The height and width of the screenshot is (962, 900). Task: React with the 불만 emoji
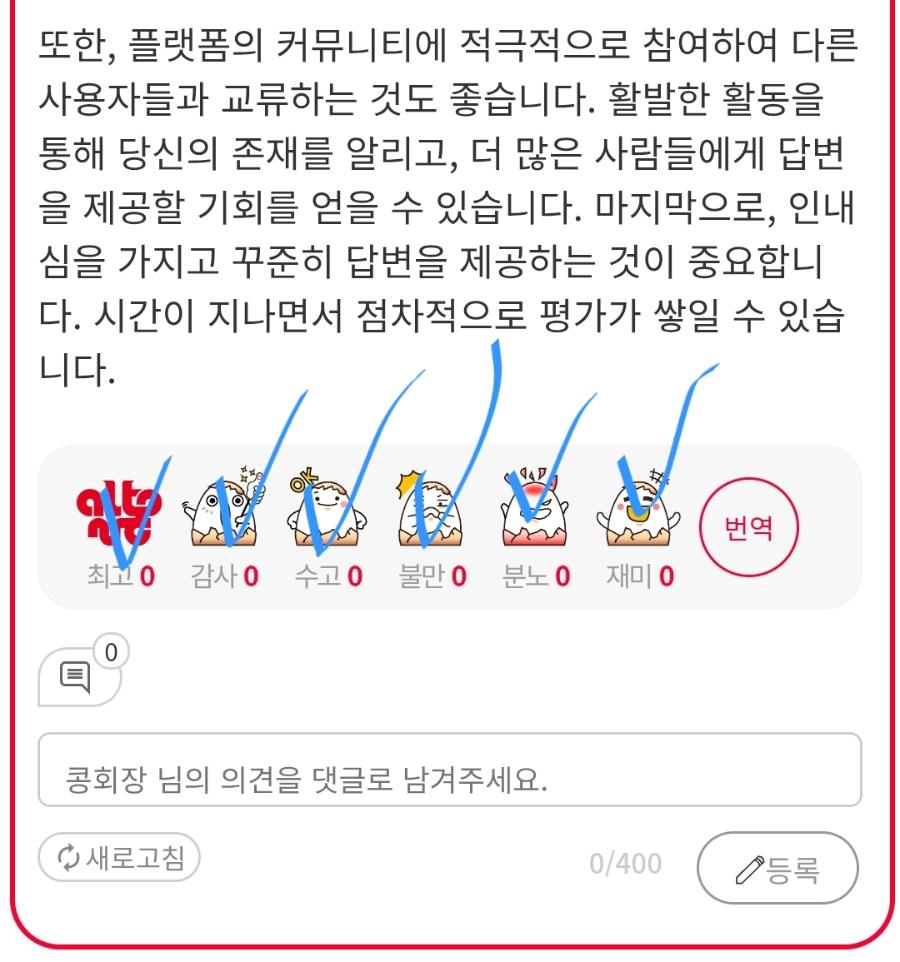point(430,518)
